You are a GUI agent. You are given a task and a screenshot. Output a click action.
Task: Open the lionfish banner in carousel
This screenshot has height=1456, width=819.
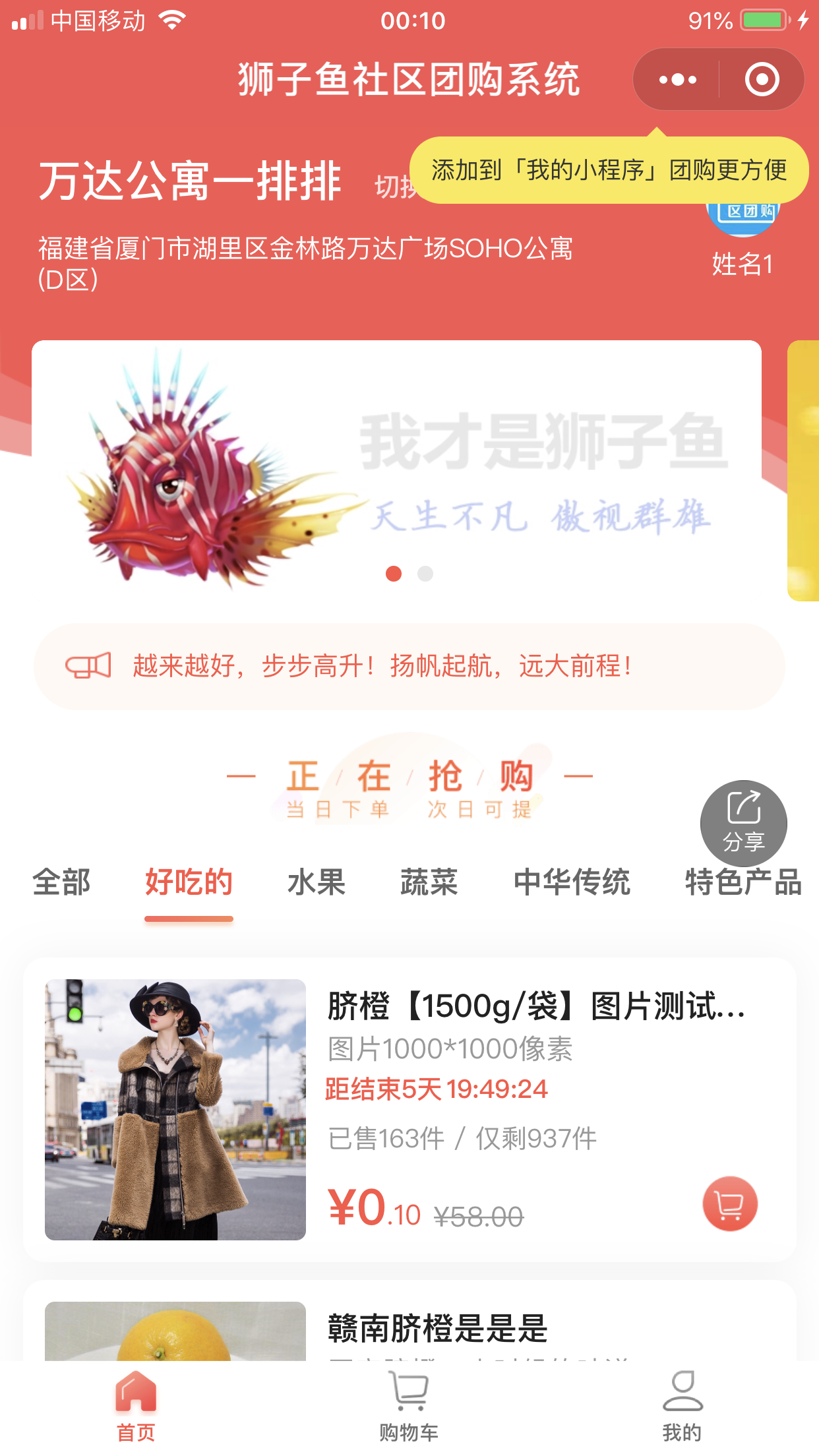(x=396, y=470)
